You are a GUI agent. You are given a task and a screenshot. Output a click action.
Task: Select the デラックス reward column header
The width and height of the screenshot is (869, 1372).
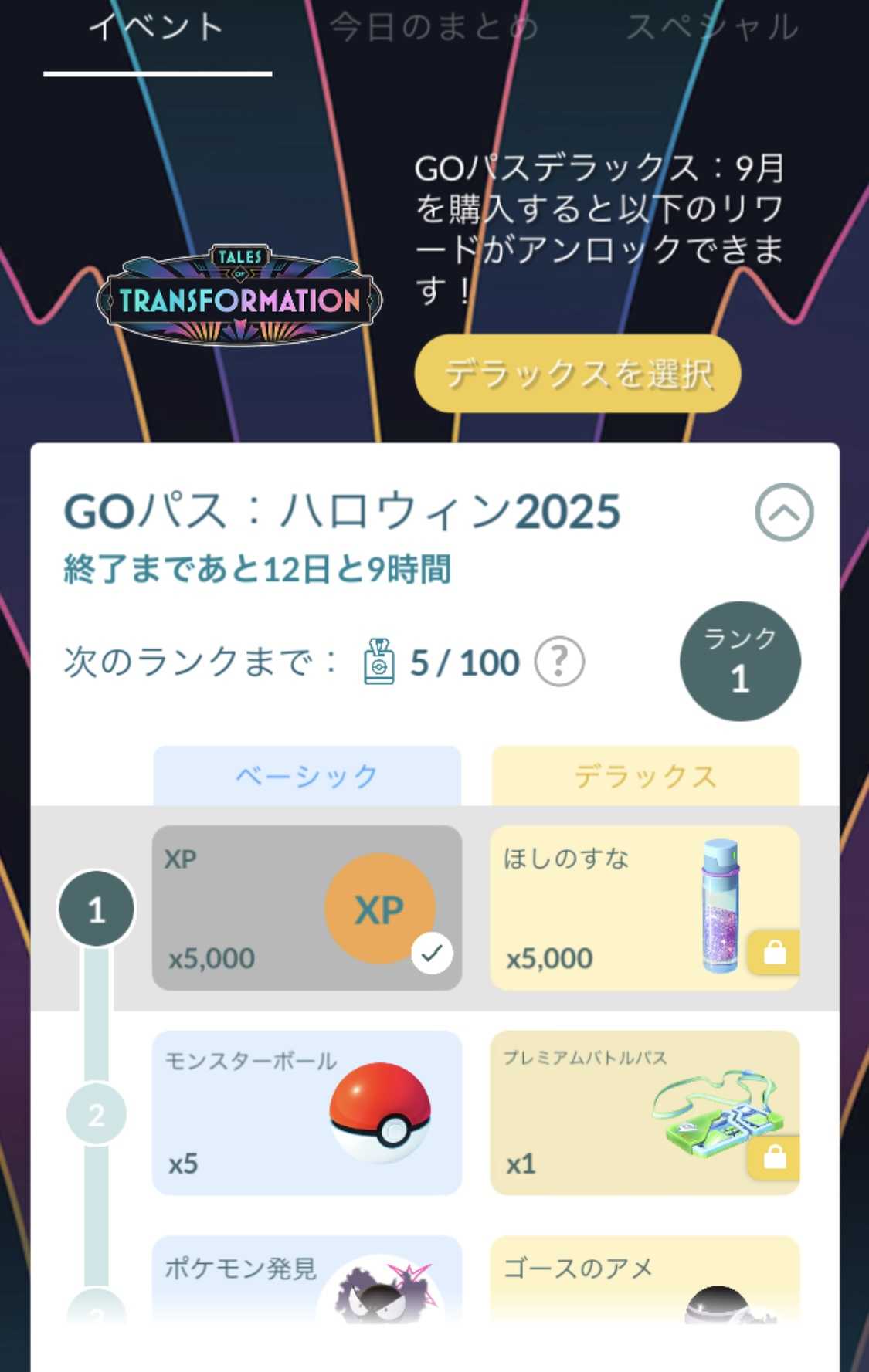[645, 775]
